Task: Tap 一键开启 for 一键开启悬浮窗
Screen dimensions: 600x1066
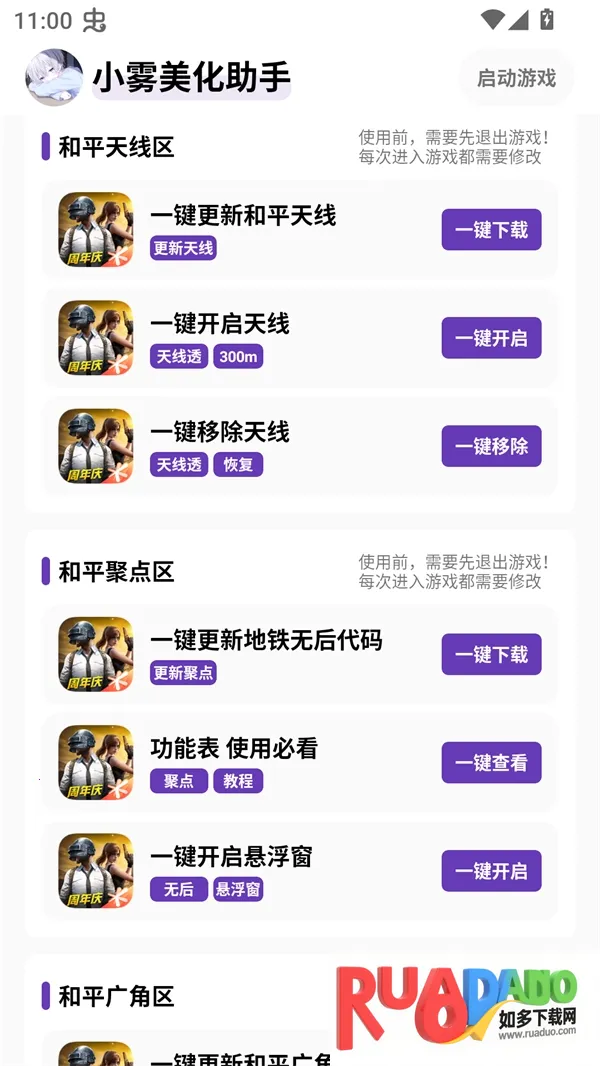Action: [x=491, y=871]
